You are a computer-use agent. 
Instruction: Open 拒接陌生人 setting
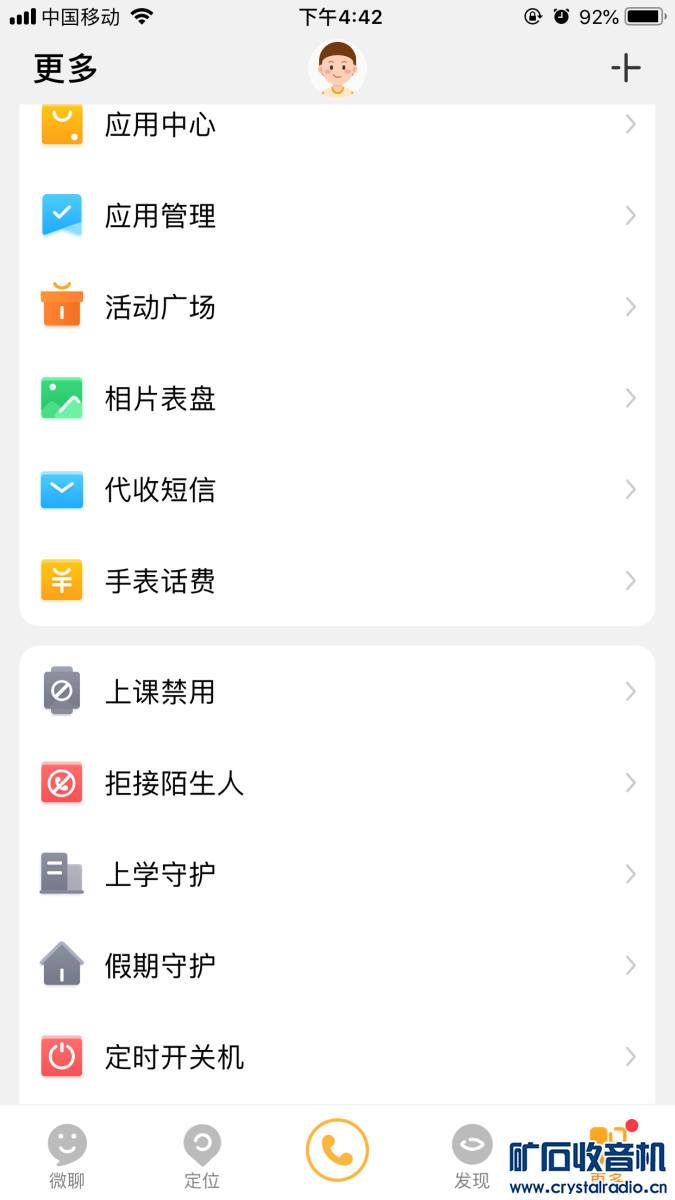(337, 783)
